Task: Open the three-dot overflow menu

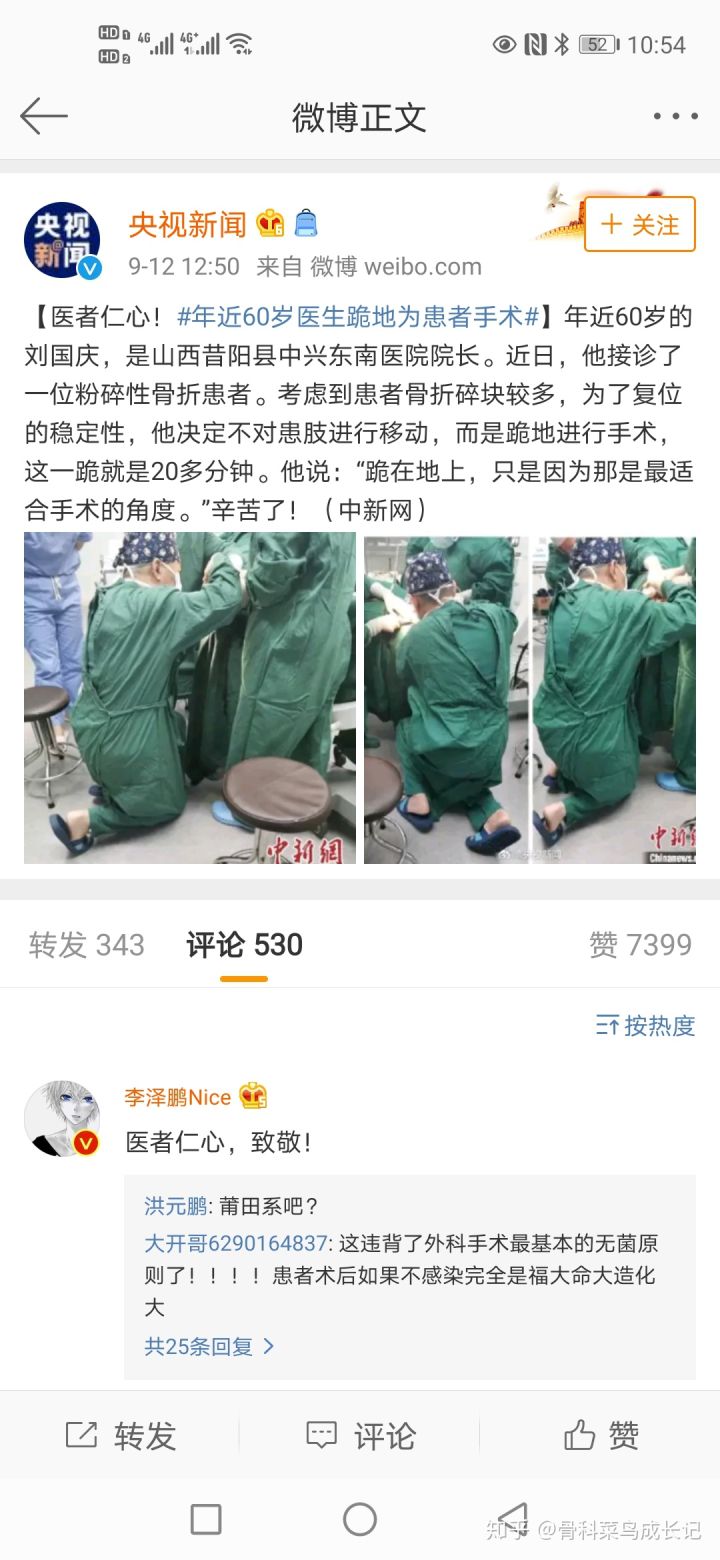Action: 675,116
